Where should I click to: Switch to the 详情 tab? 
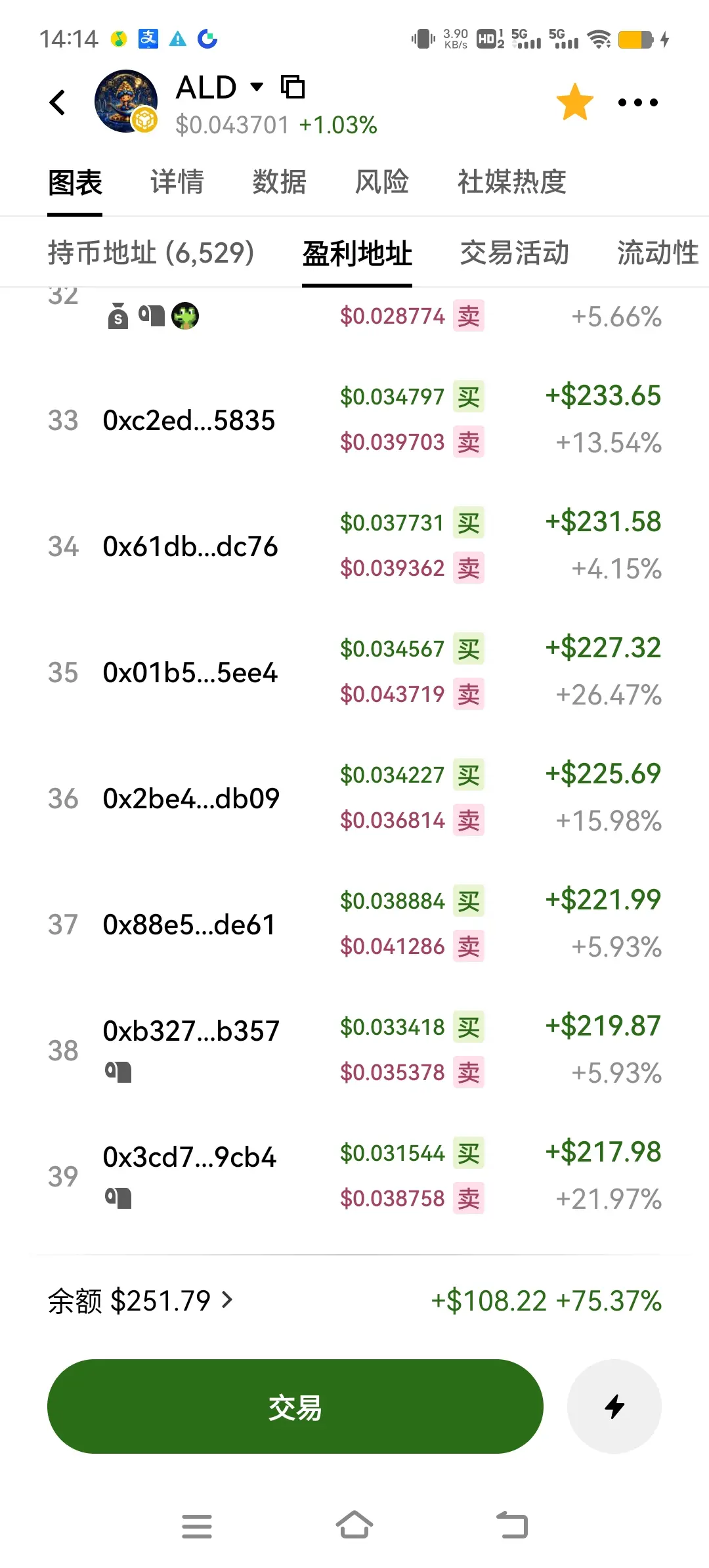(x=177, y=182)
